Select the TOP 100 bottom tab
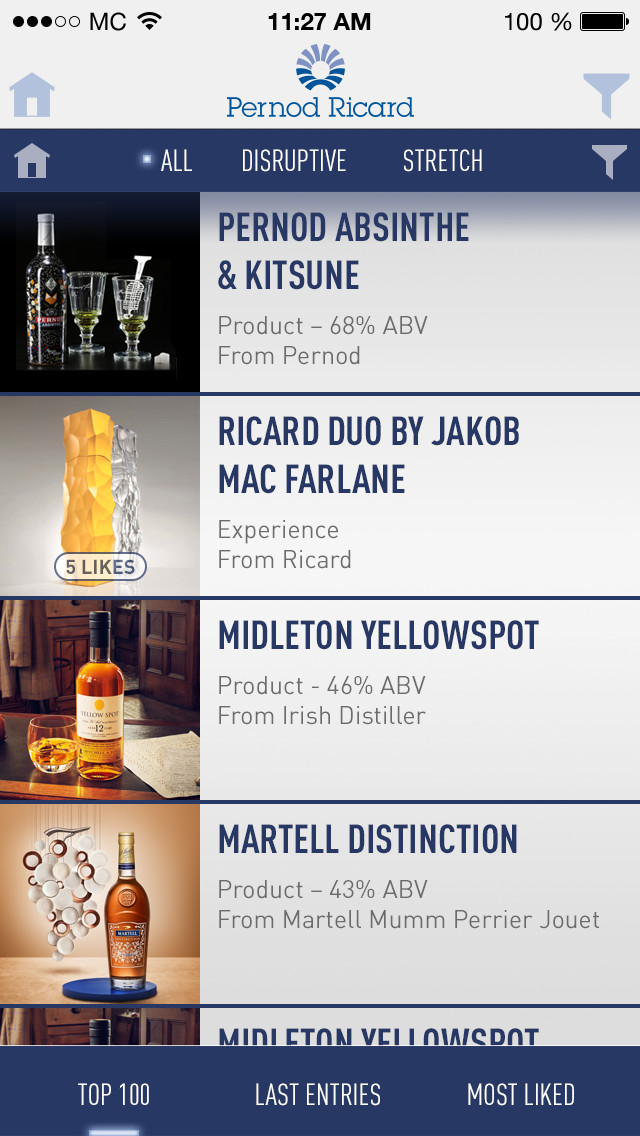Image resolution: width=640 pixels, height=1136 pixels. click(x=114, y=1095)
